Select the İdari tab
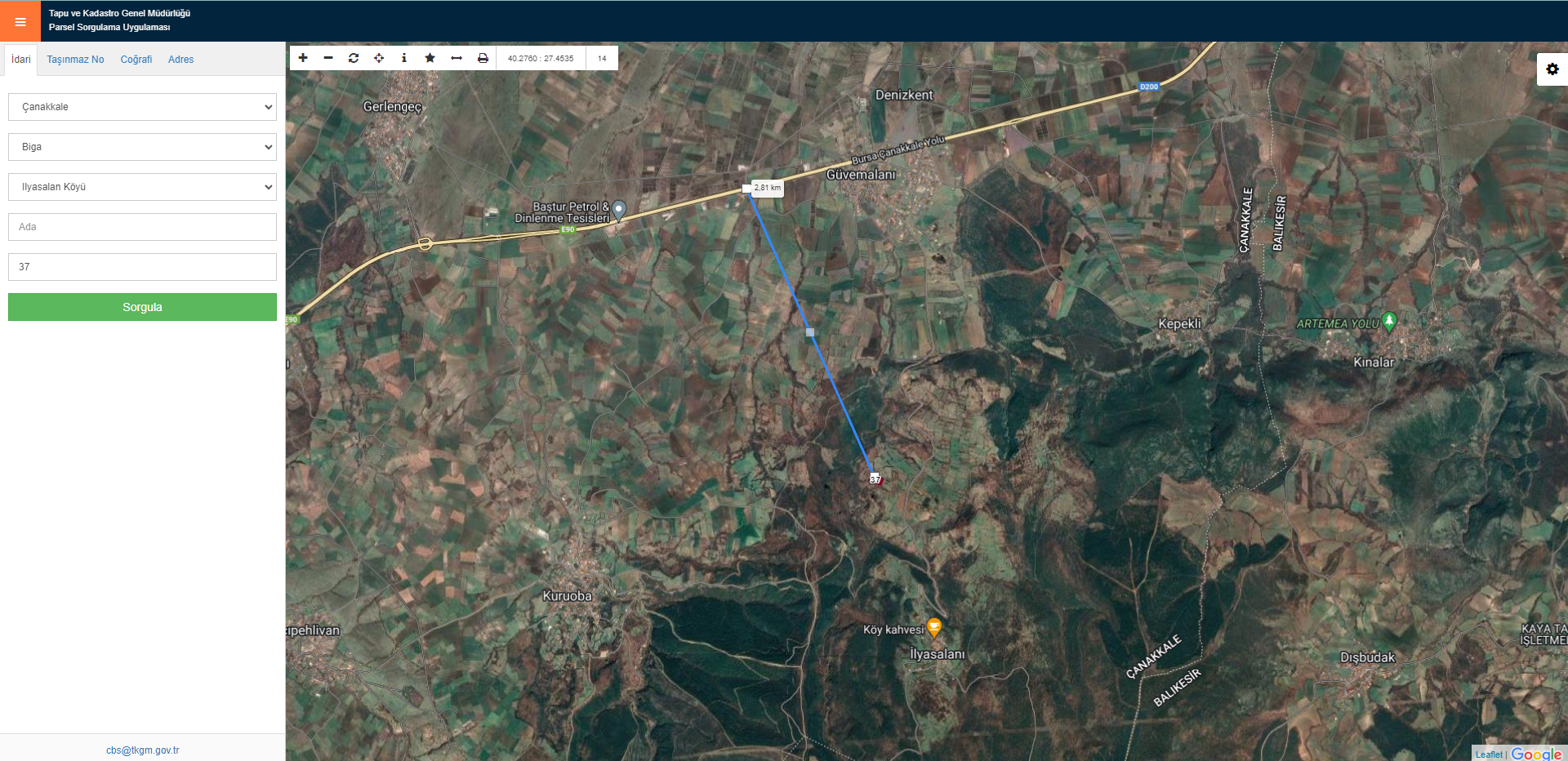1568x761 pixels. pos(21,60)
